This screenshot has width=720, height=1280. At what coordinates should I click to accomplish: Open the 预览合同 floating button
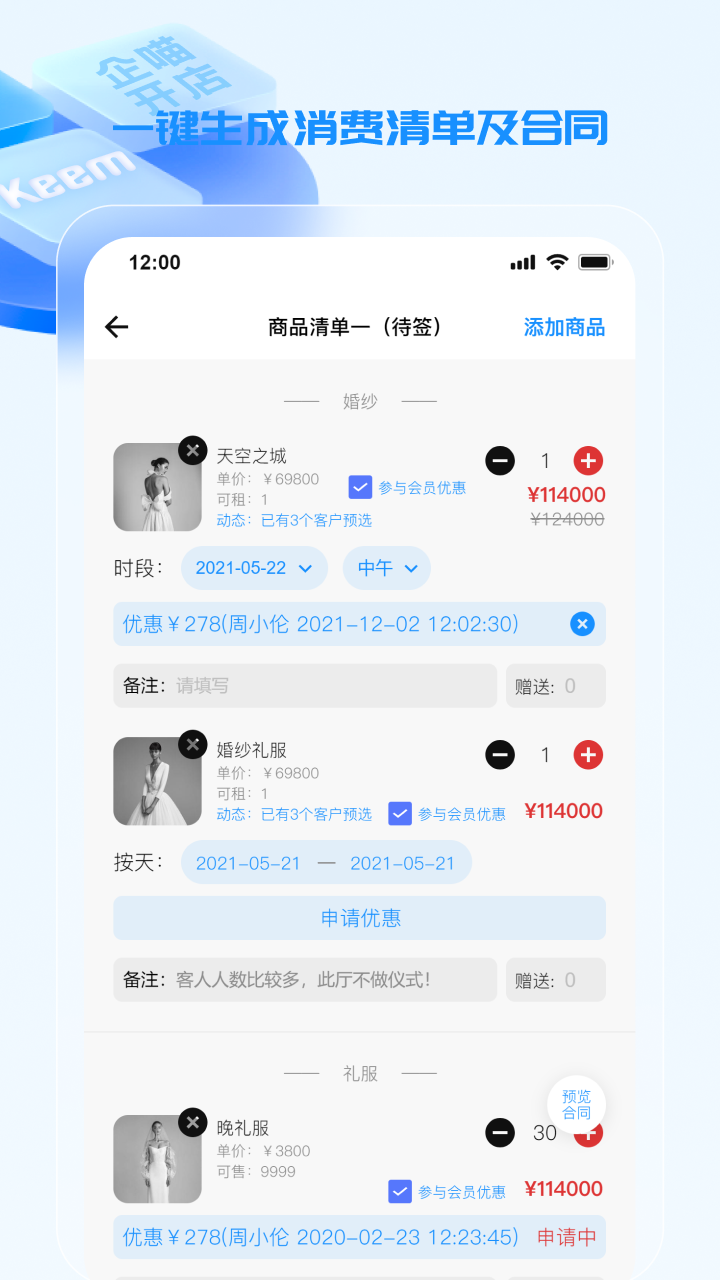(x=577, y=1105)
